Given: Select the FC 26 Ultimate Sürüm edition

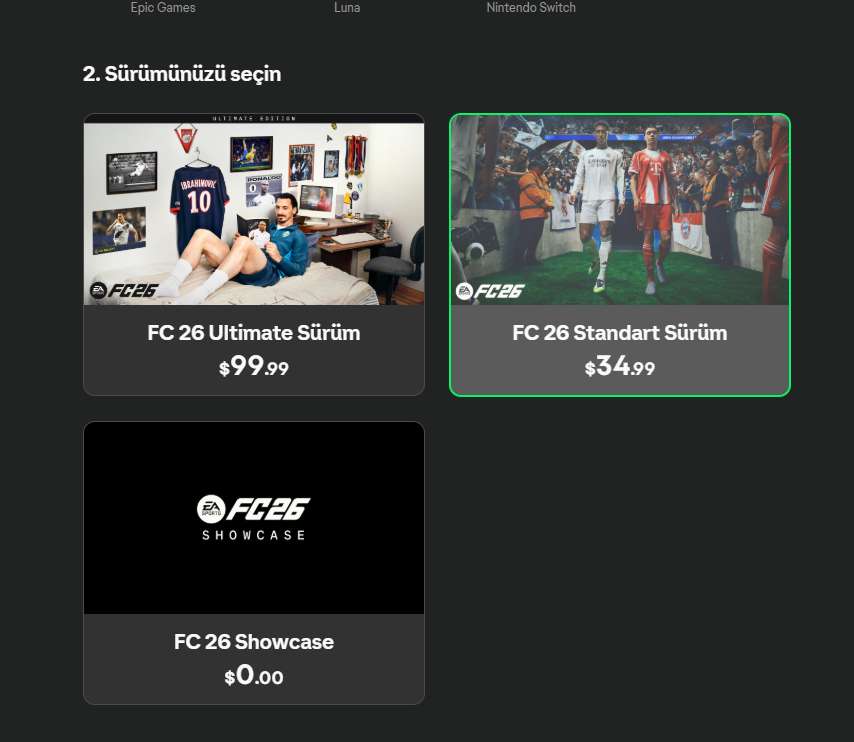Looking at the screenshot, I should [x=254, y=254].
